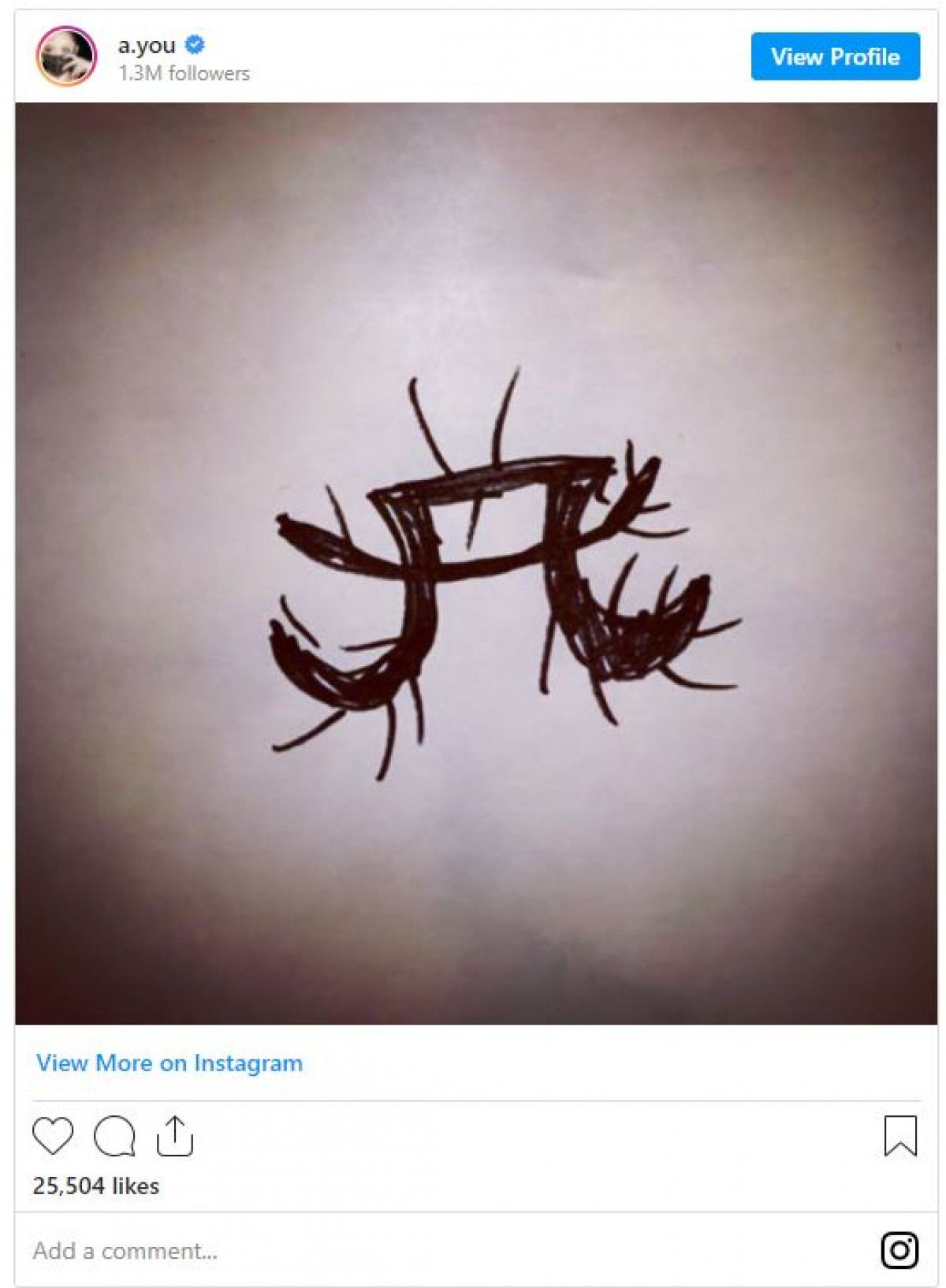Share this post
The width and height of the screenshot is (946, 1288).
point(175,1136)
